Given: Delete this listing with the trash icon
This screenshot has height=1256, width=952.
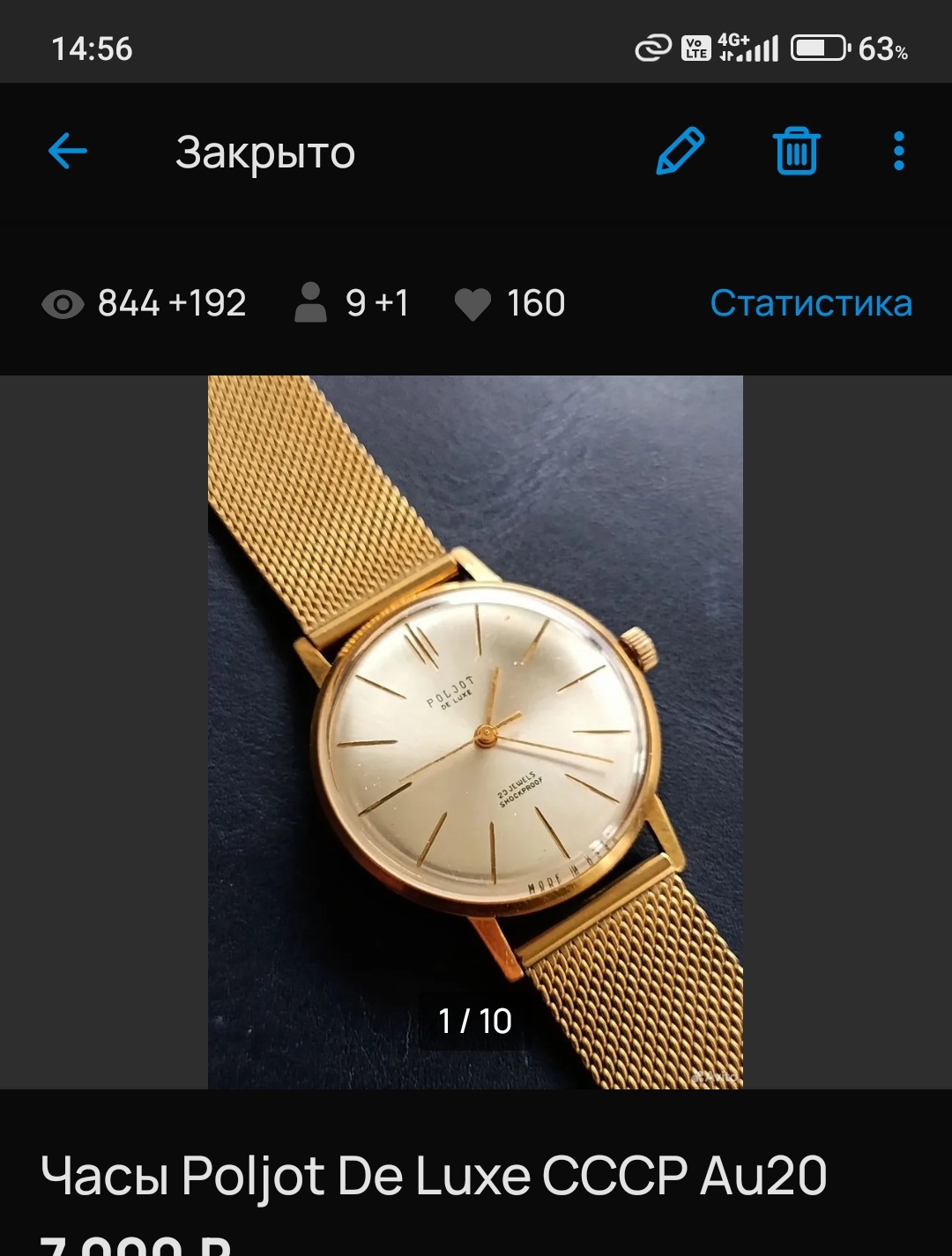Looking at the screenshot, I should 797,152.
